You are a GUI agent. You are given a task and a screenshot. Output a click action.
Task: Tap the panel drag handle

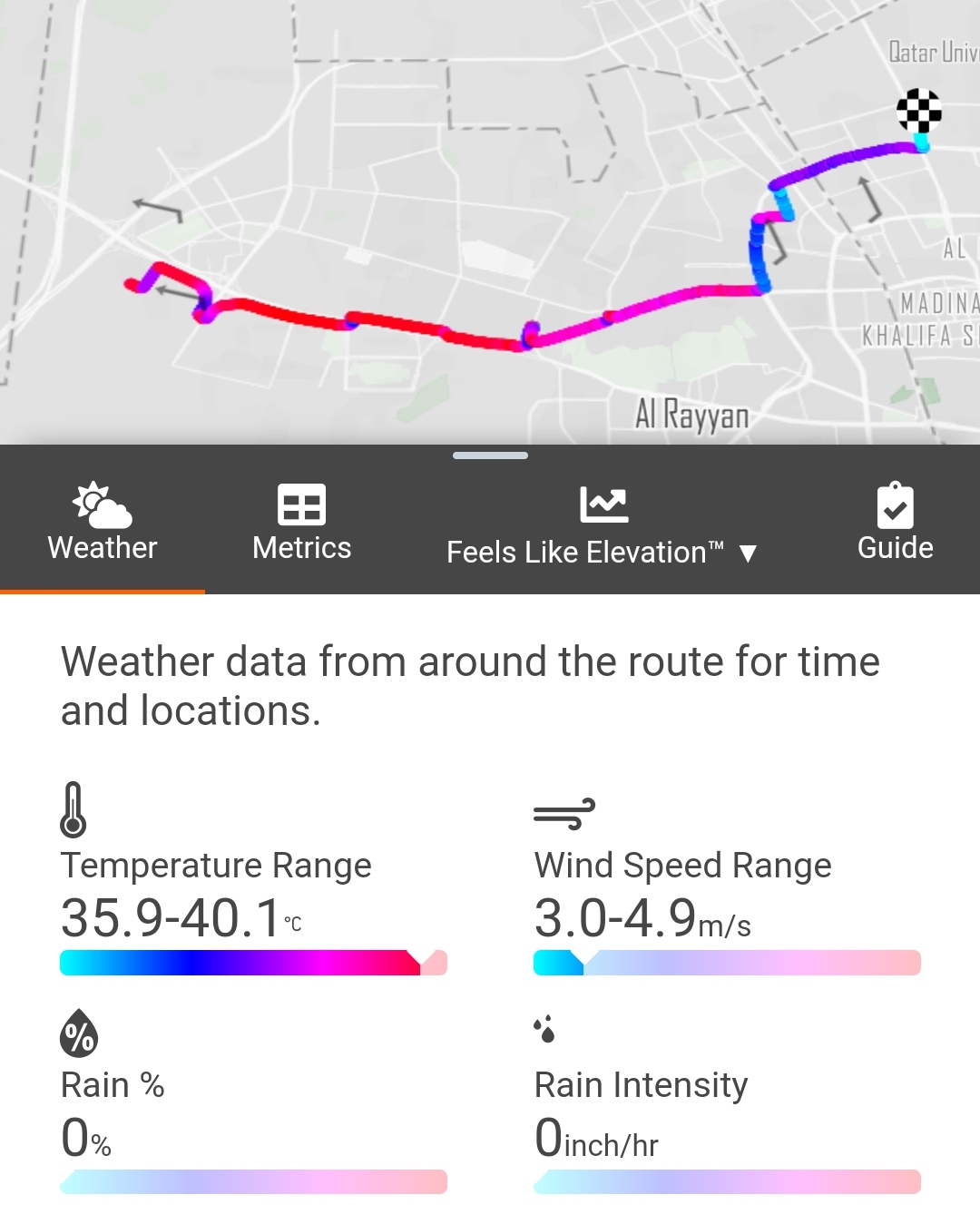[x=490, y=455]
